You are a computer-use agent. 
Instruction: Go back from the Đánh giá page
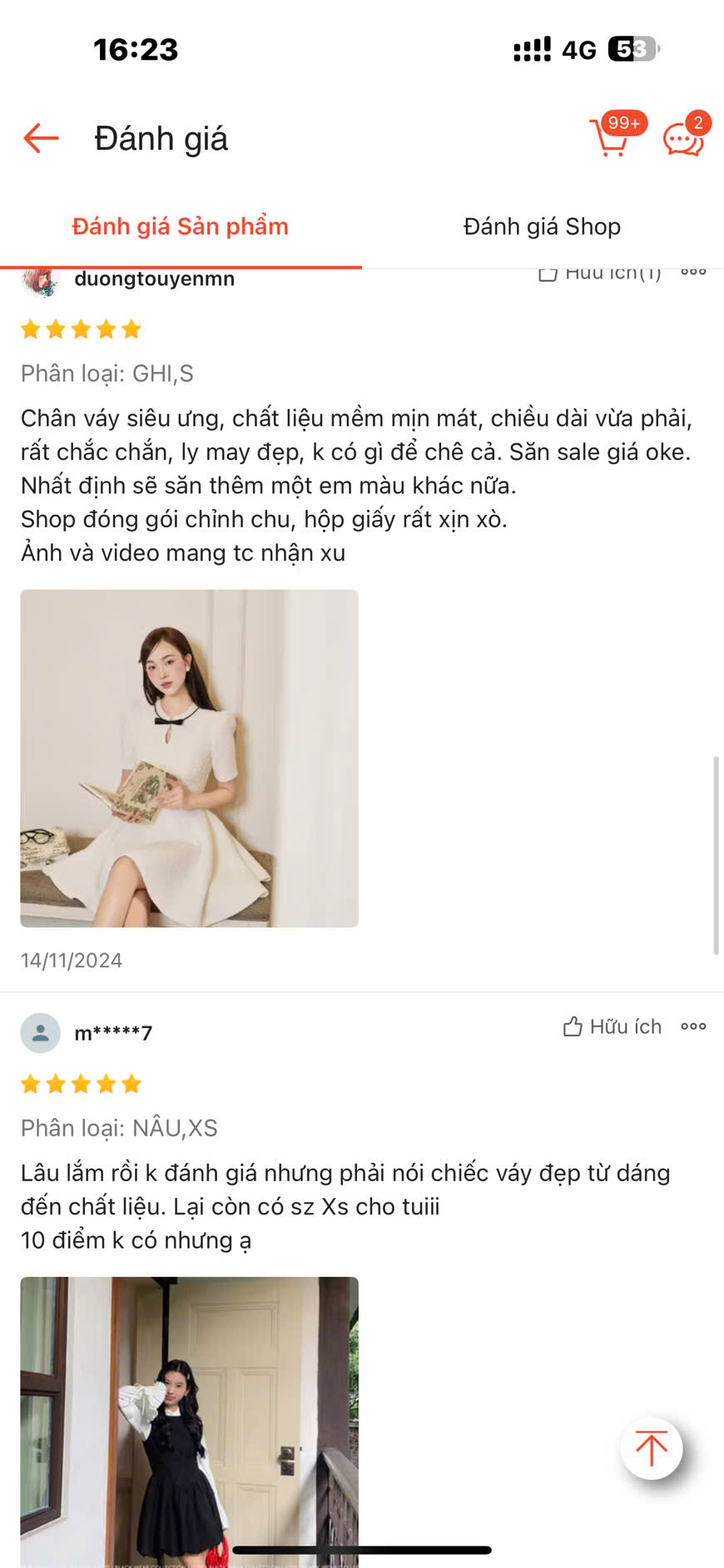pos(41,138)
